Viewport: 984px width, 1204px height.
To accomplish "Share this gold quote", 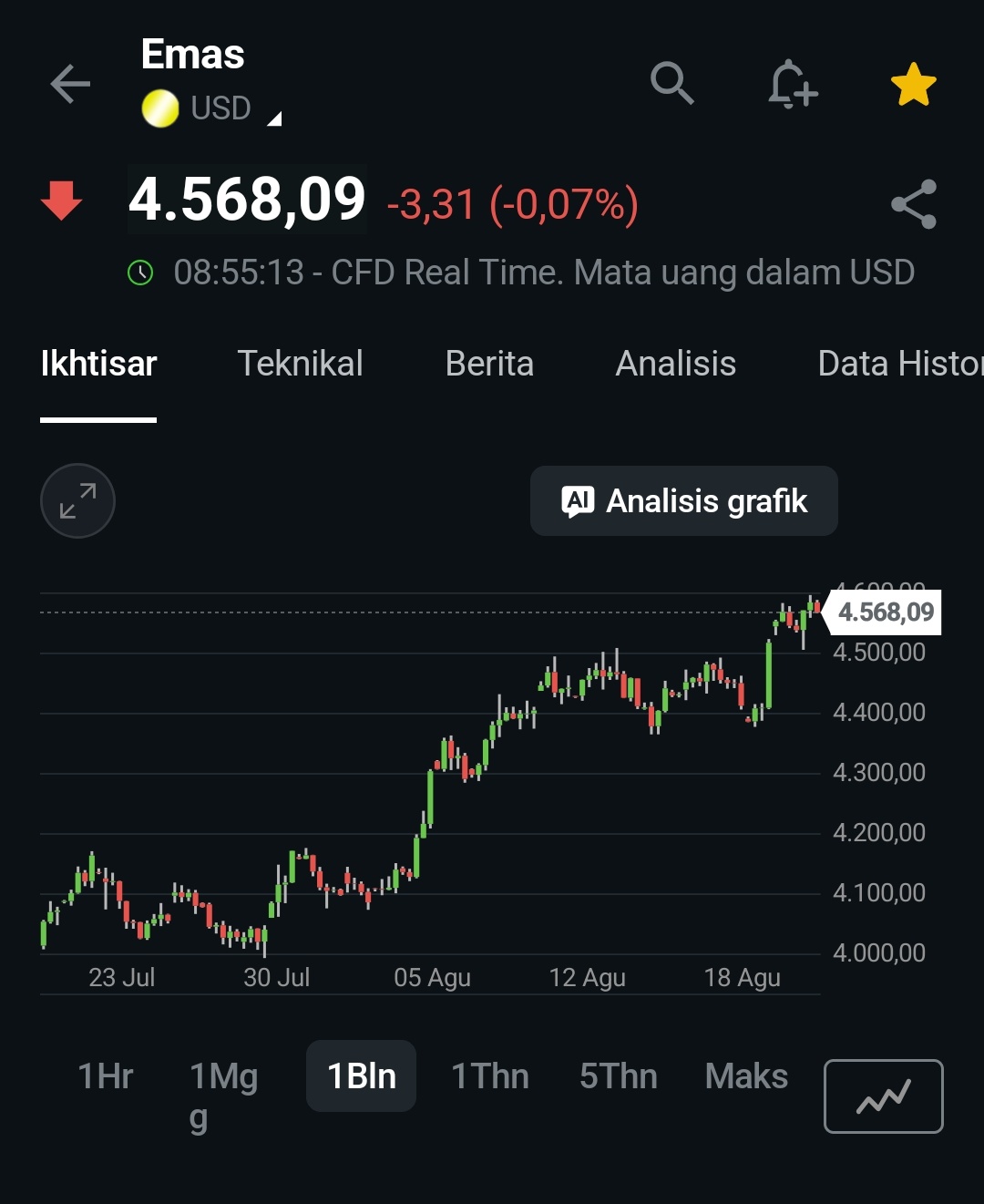I will tap(914, 203).
